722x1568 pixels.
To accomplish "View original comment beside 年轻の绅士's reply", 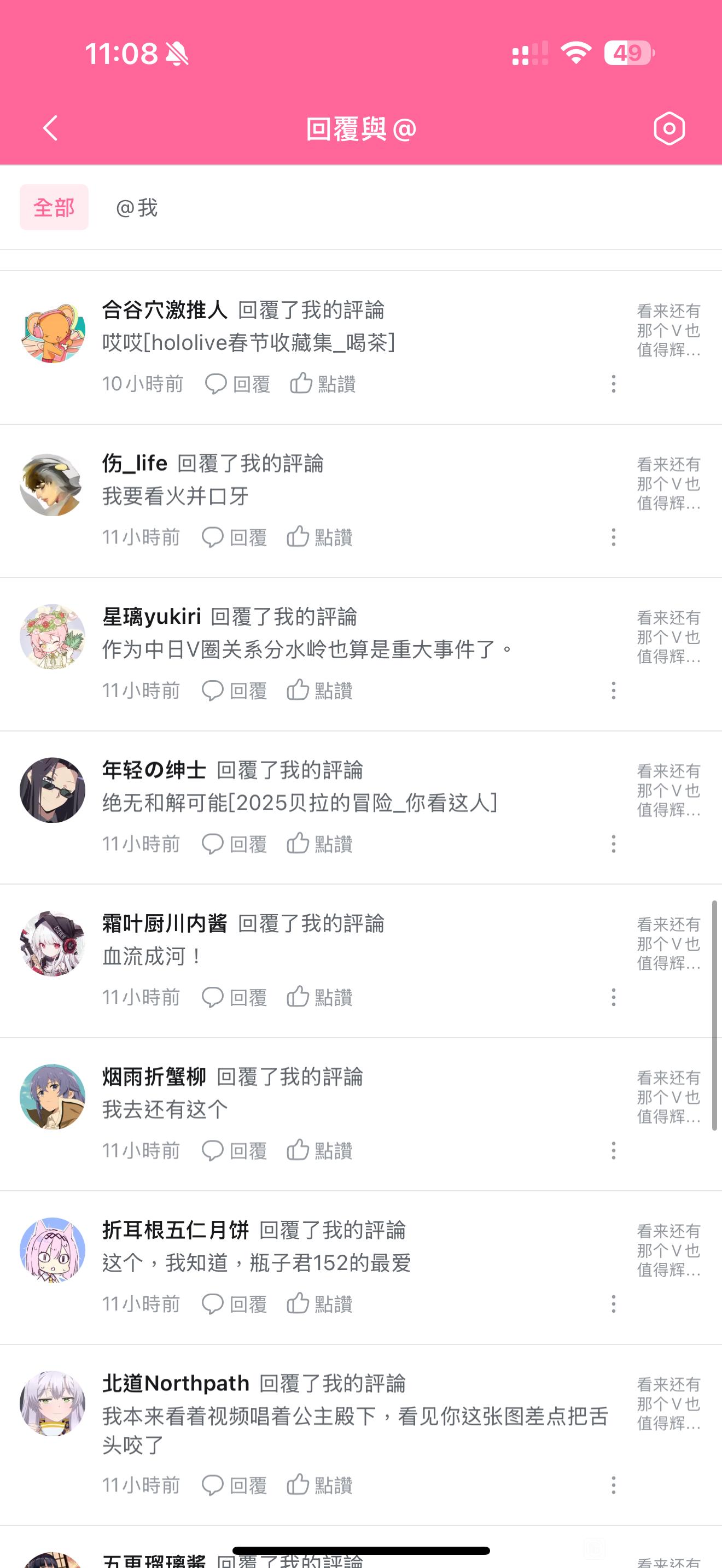I will (x=668, y=790).
